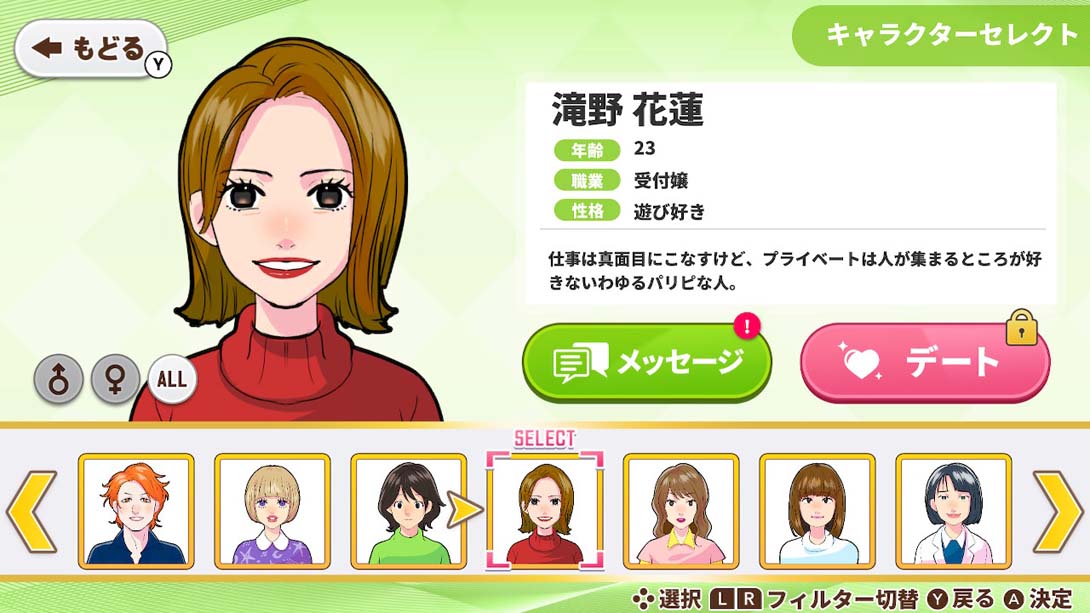
Task: Pick the blonde bob character in purple
Action: 272,511
